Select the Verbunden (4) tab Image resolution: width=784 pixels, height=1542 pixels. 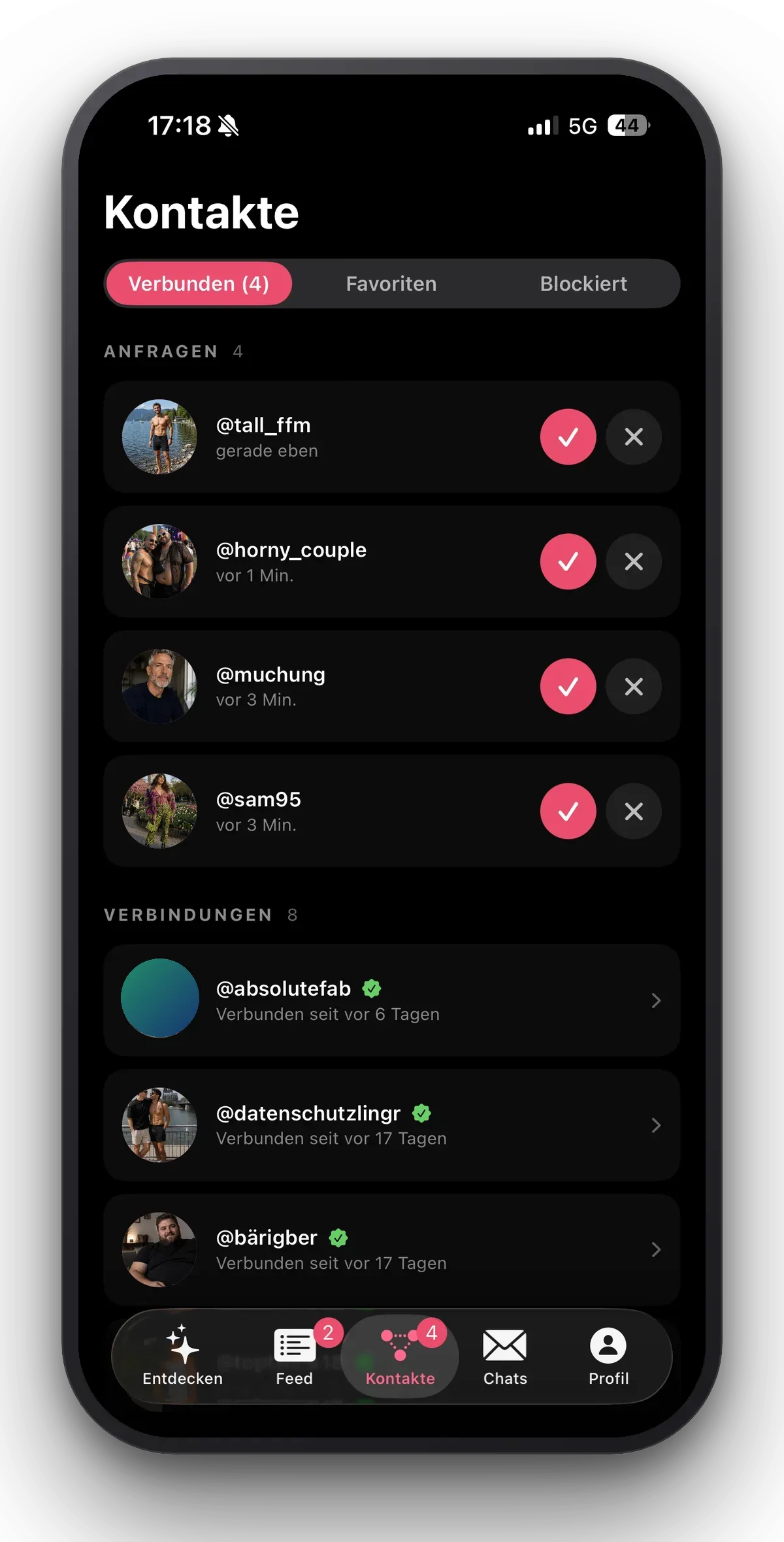pos(199,284)
